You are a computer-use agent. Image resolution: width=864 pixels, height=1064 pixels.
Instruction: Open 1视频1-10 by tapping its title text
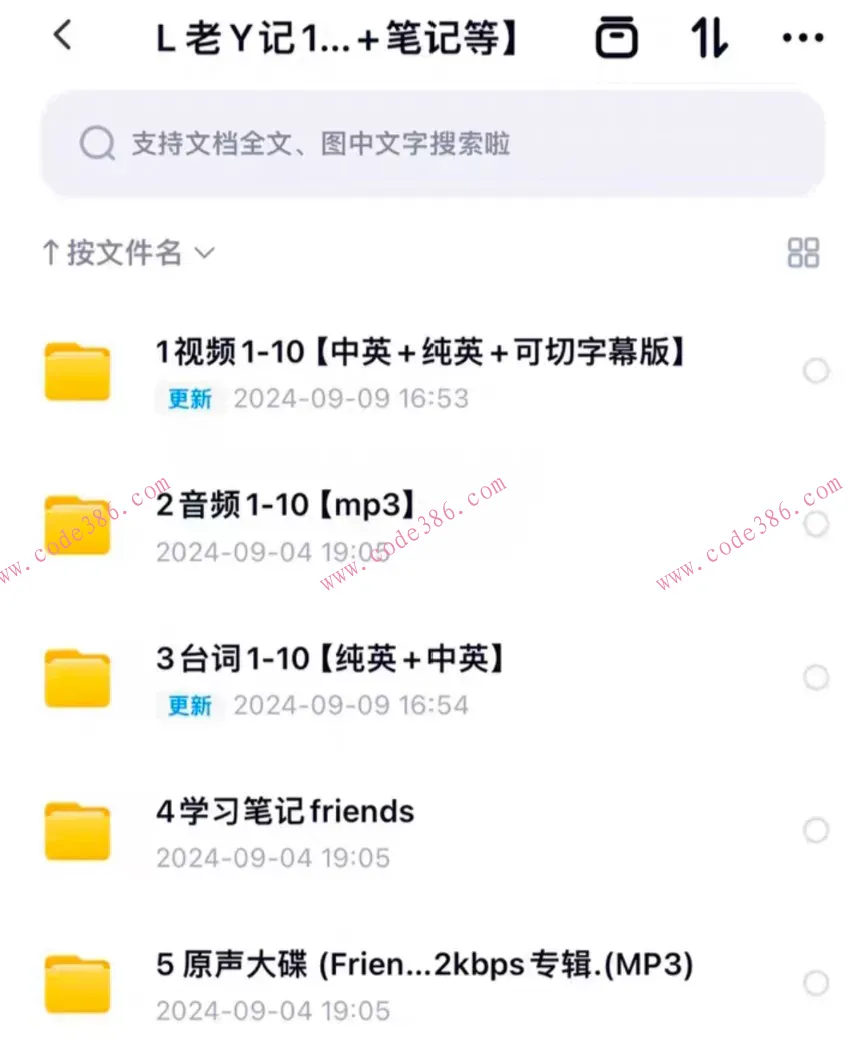420,353
